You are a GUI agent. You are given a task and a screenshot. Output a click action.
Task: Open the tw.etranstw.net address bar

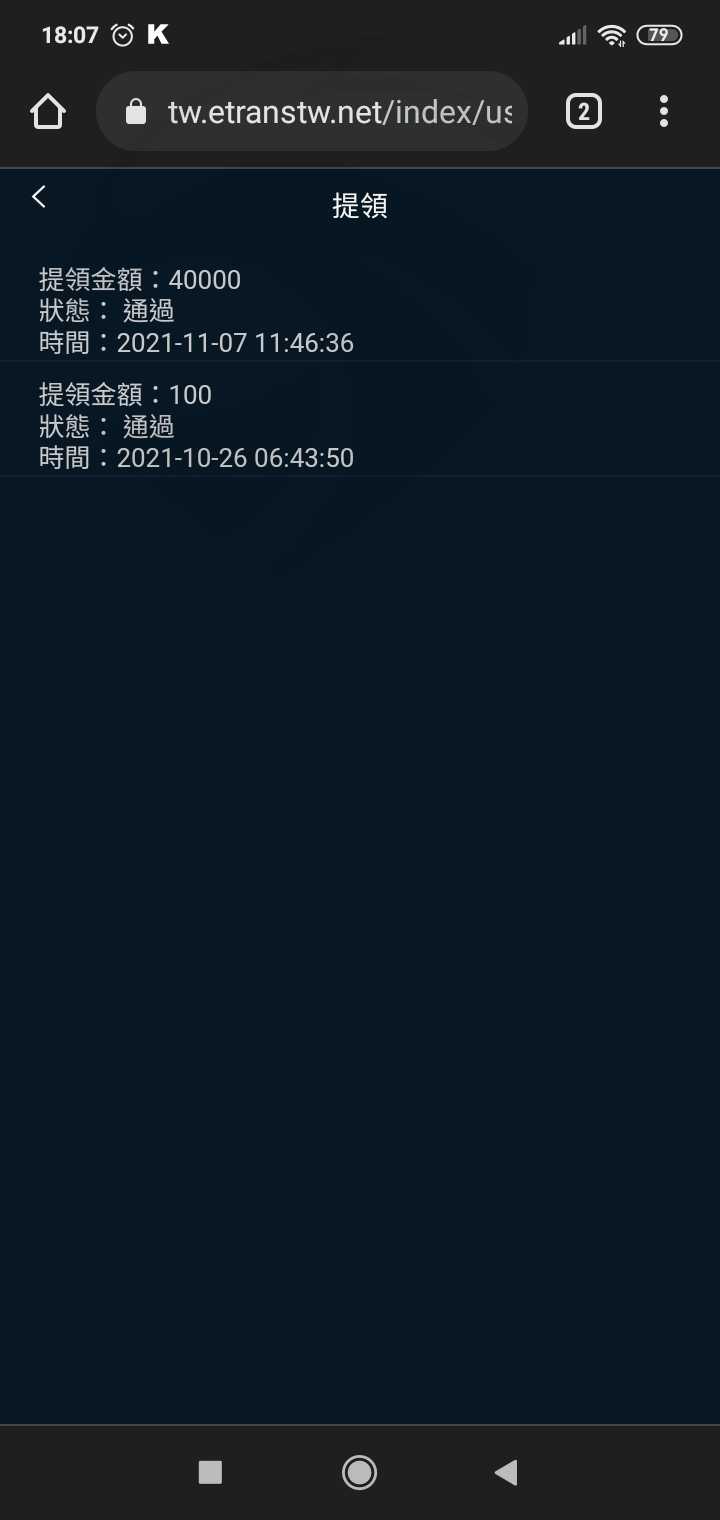tap(312, 111)
